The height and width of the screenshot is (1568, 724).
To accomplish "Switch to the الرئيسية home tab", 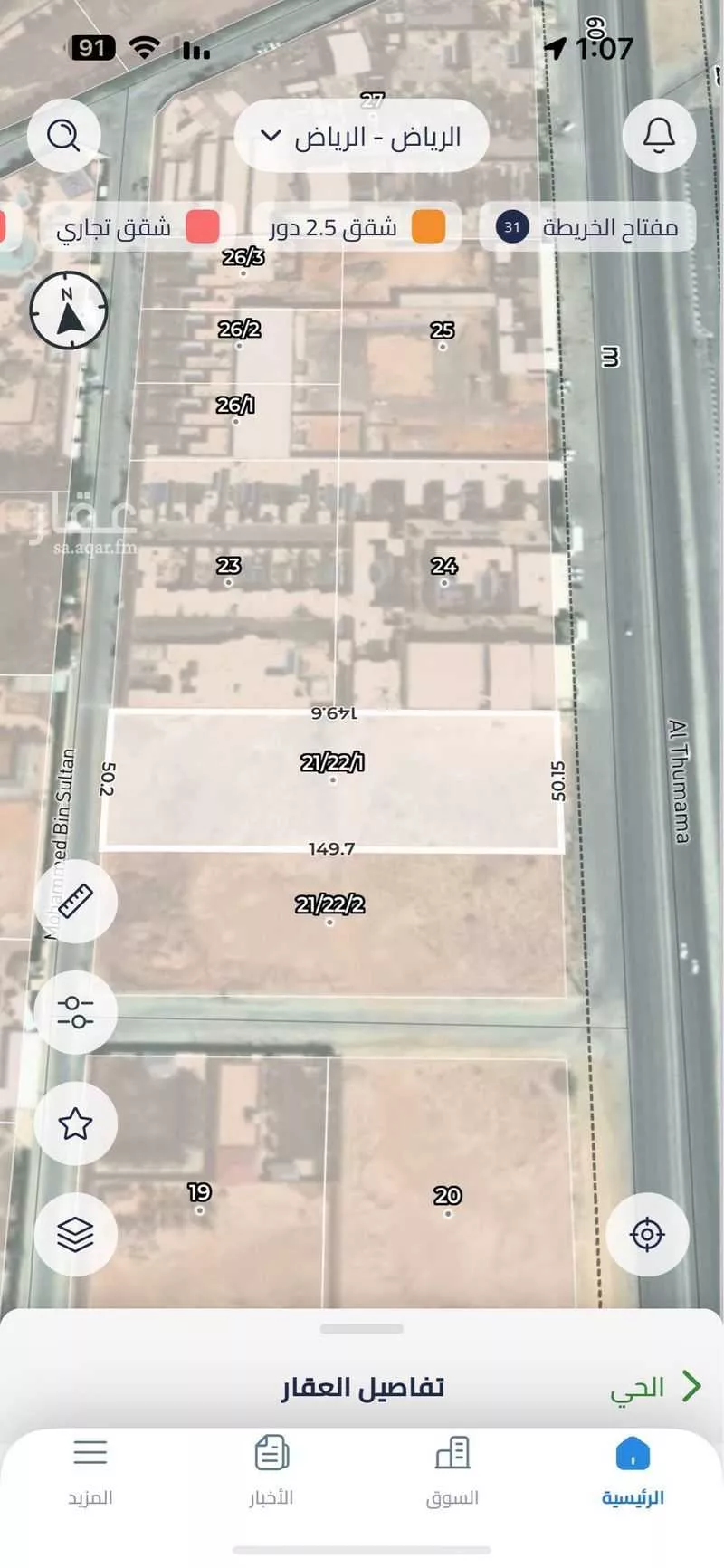I will pos(633,1472).
